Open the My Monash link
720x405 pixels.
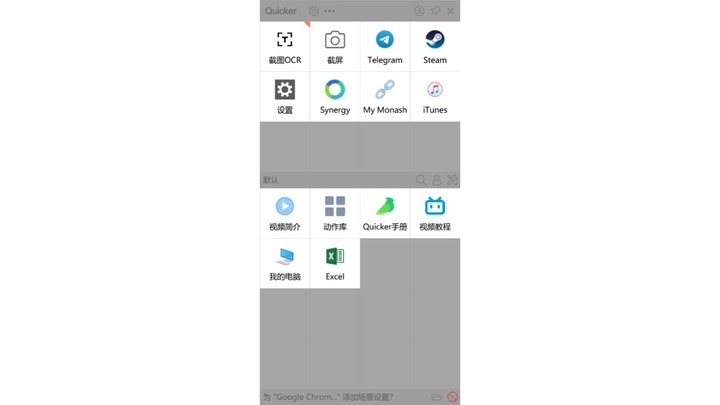(x=385, y=96)
